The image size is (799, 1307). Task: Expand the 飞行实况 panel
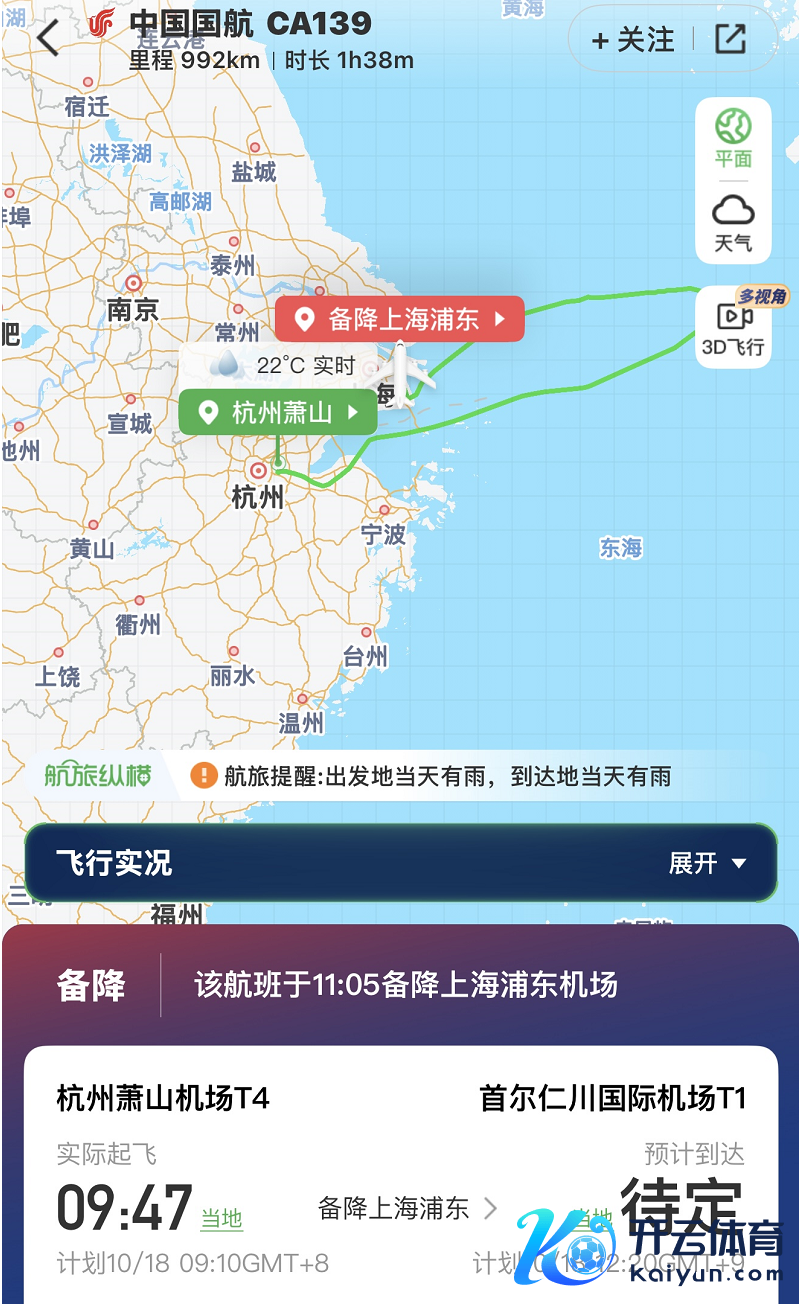pos(708,863)
